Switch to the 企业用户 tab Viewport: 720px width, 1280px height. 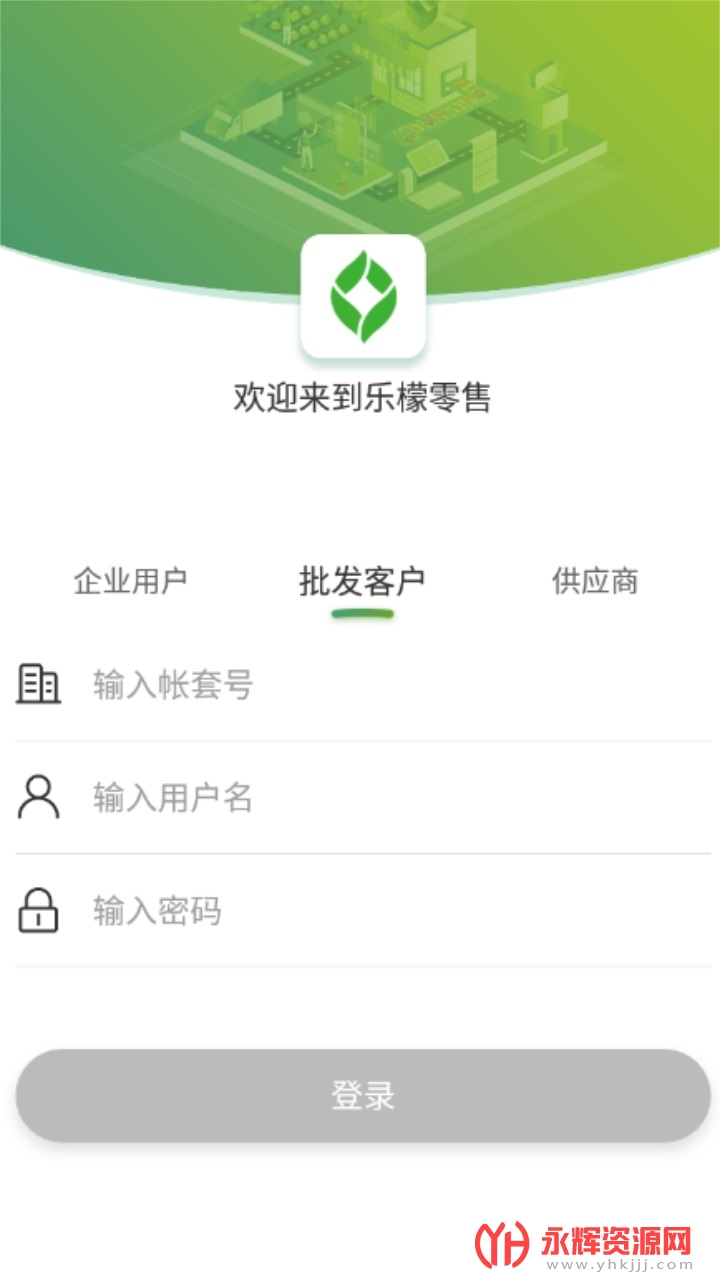coord(130,581)
